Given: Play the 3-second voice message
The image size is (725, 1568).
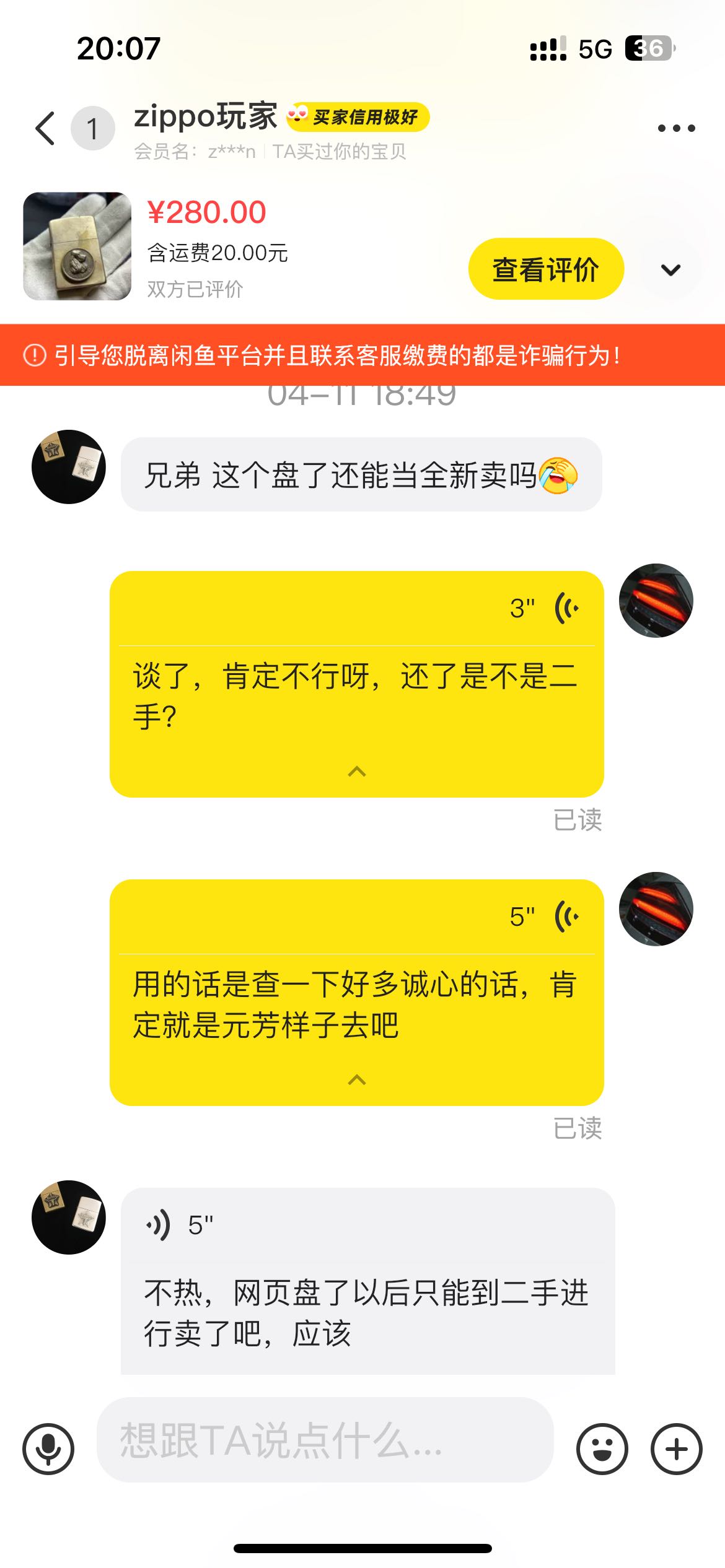Looking at the screenshot, I should pos(566,608).
